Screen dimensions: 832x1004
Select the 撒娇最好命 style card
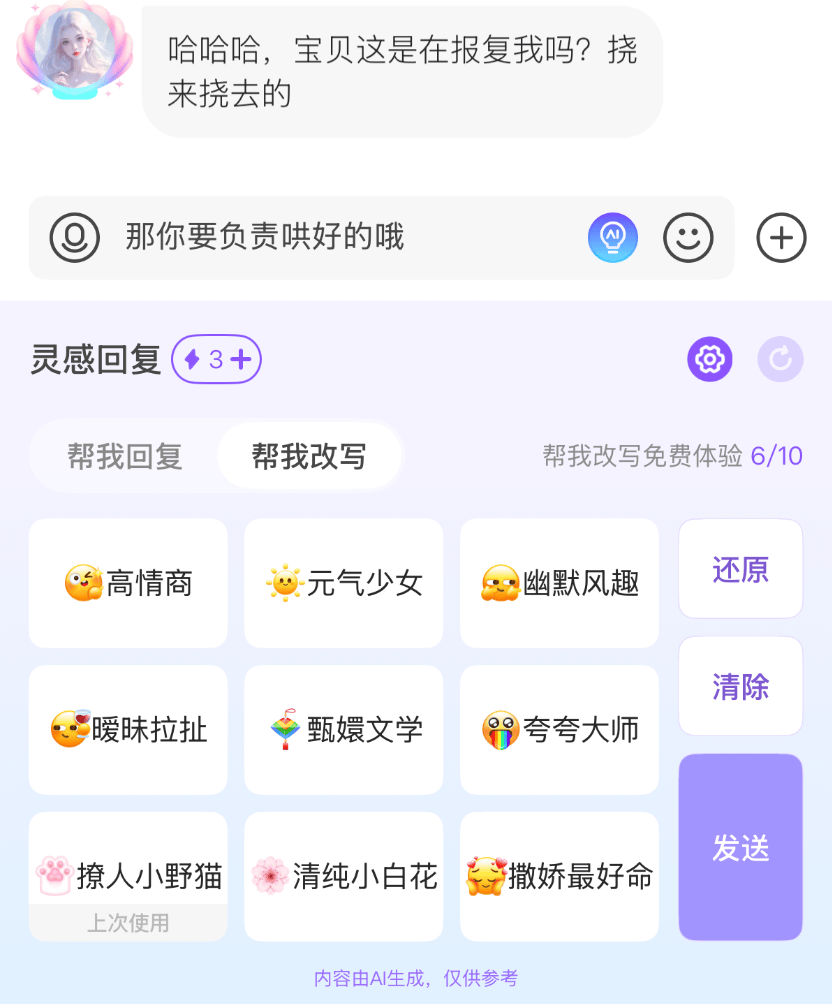[558, 876]
